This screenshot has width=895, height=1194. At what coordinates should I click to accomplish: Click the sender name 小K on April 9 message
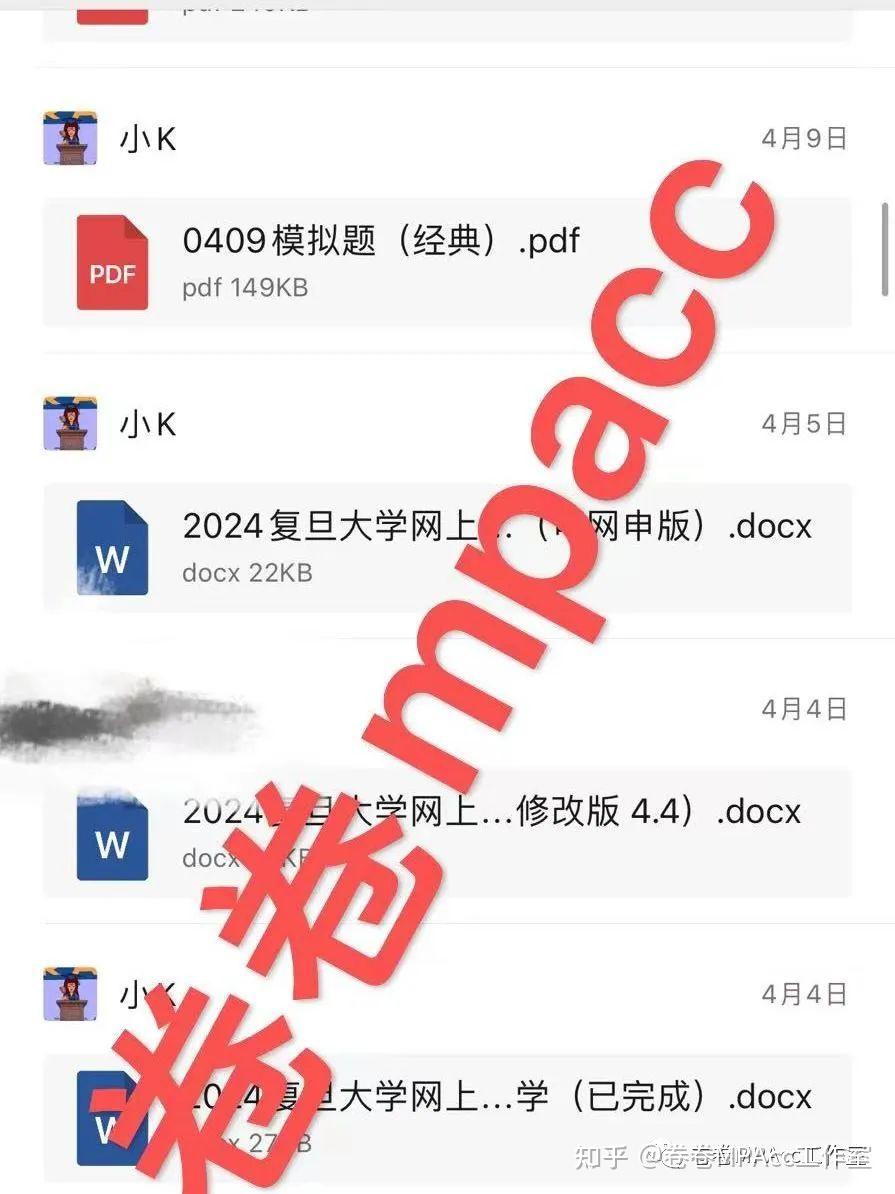[148, 140]
